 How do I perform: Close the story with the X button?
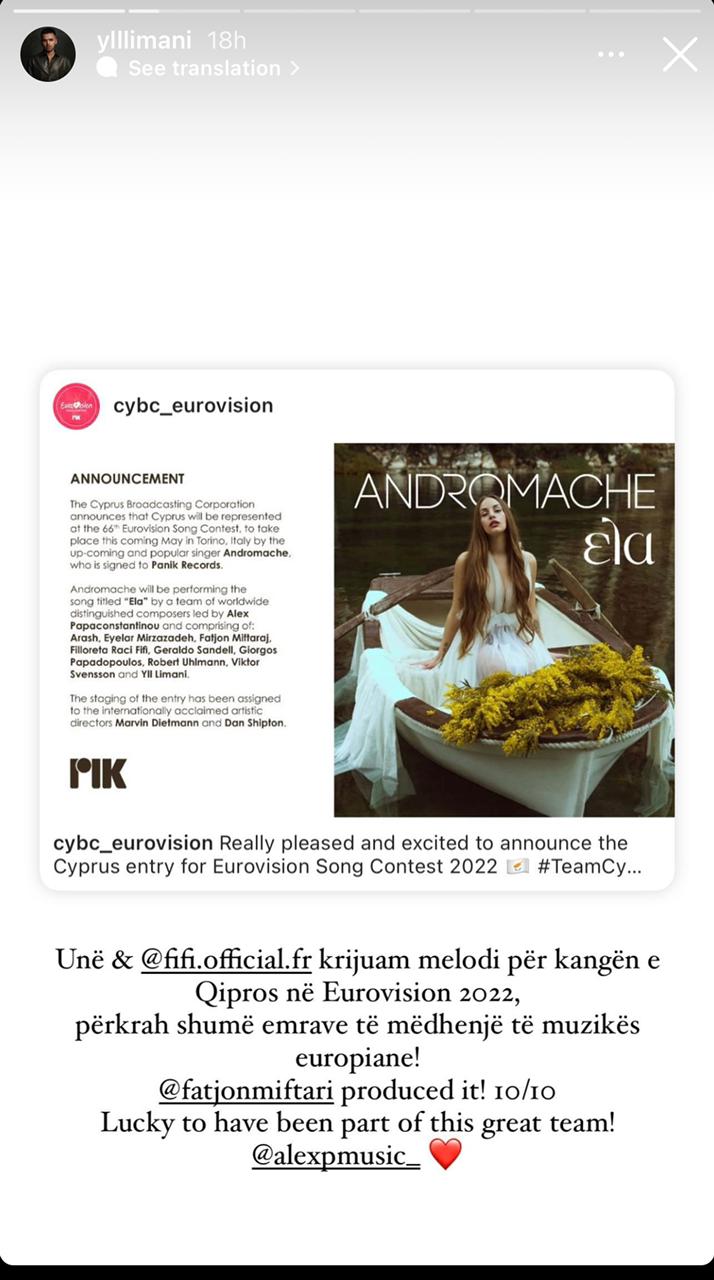[680, 54]
